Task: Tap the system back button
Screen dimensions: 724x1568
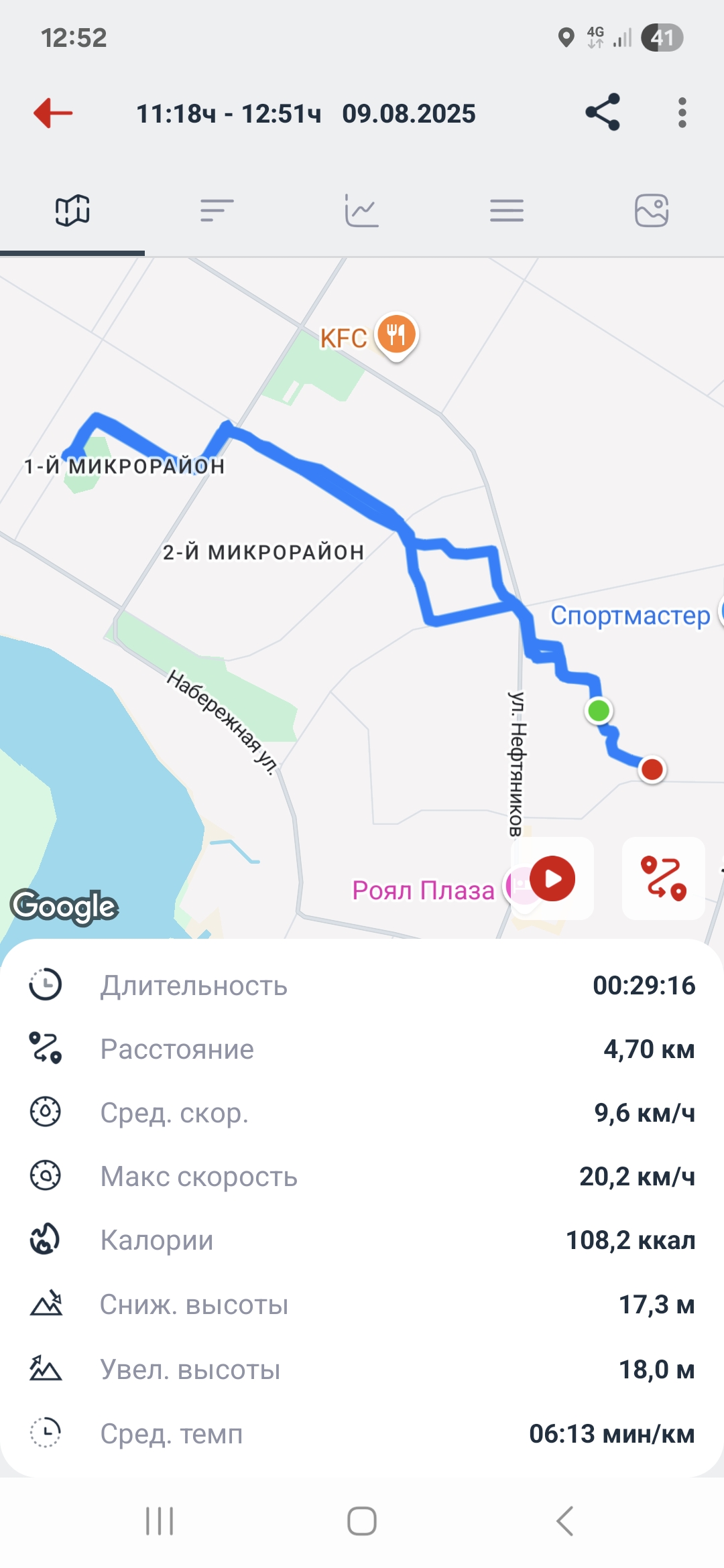Action: coord(565,1521)
